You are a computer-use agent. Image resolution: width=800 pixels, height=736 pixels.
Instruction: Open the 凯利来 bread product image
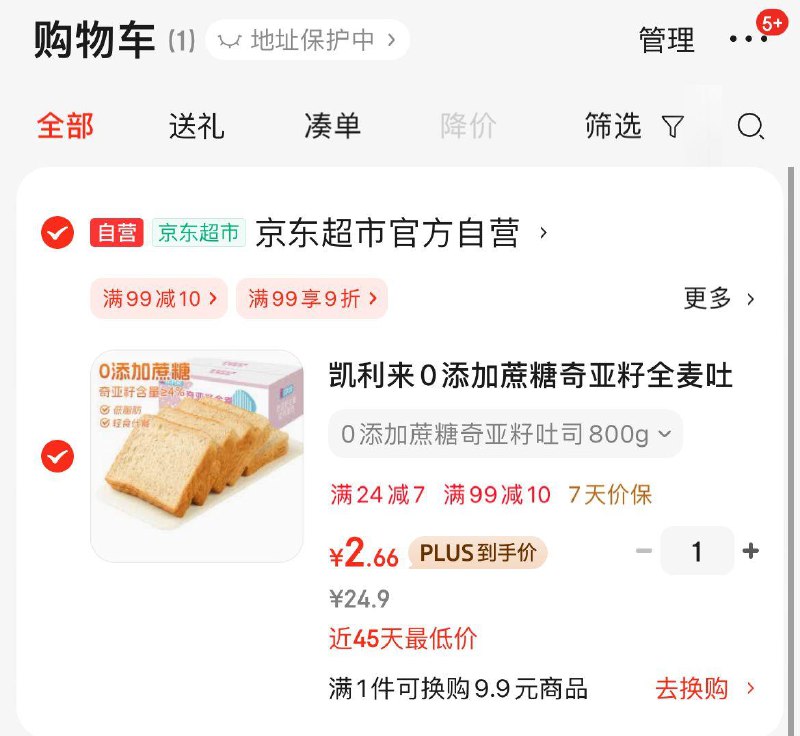click(197, 456)
